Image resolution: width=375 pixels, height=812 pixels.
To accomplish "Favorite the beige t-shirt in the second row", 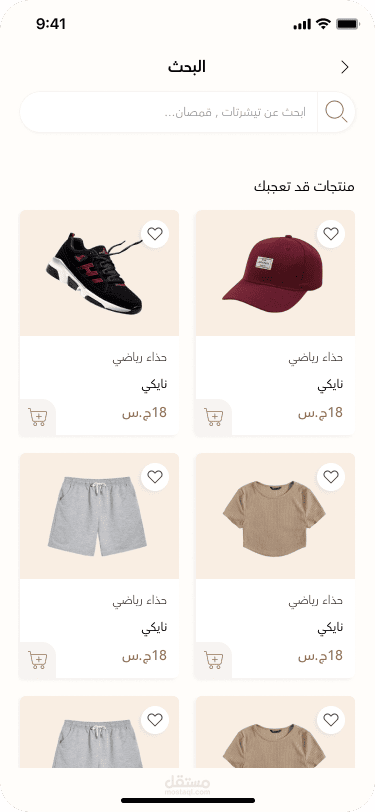I will [331, 477].
